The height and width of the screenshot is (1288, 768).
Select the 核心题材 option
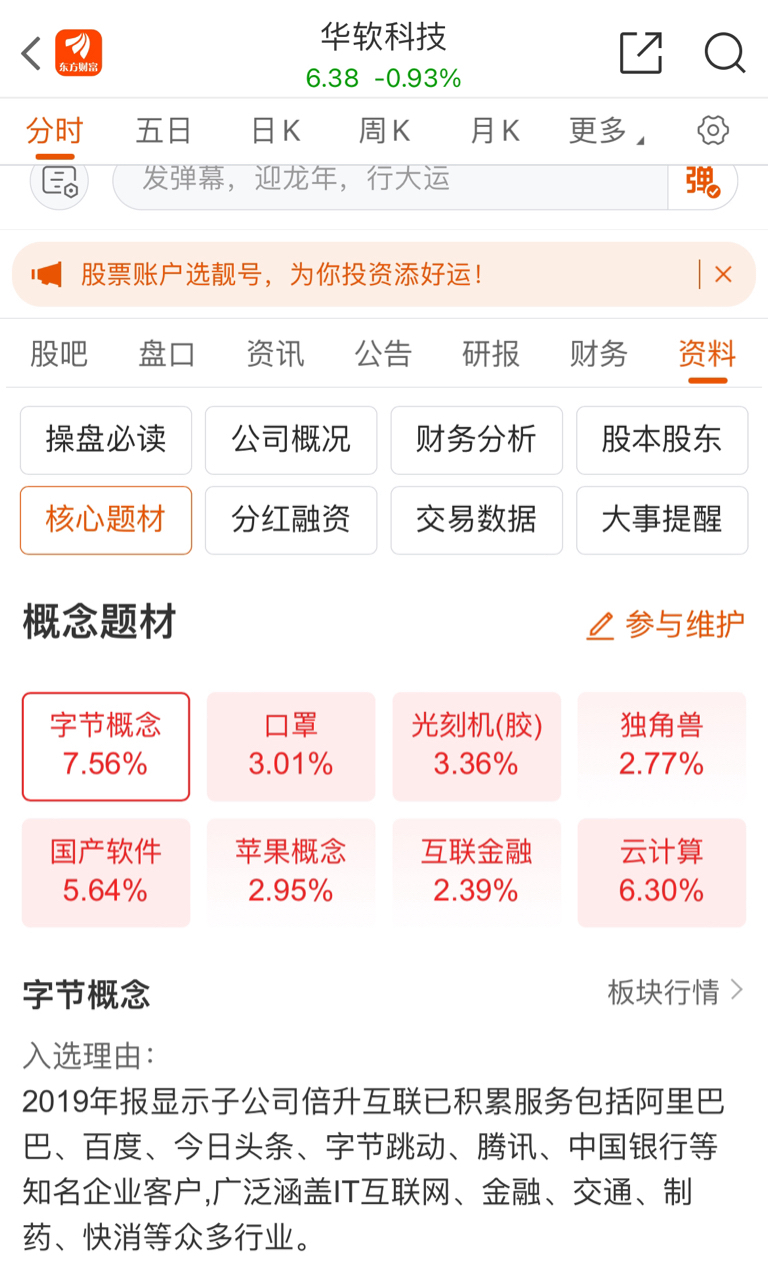[105, 520]
